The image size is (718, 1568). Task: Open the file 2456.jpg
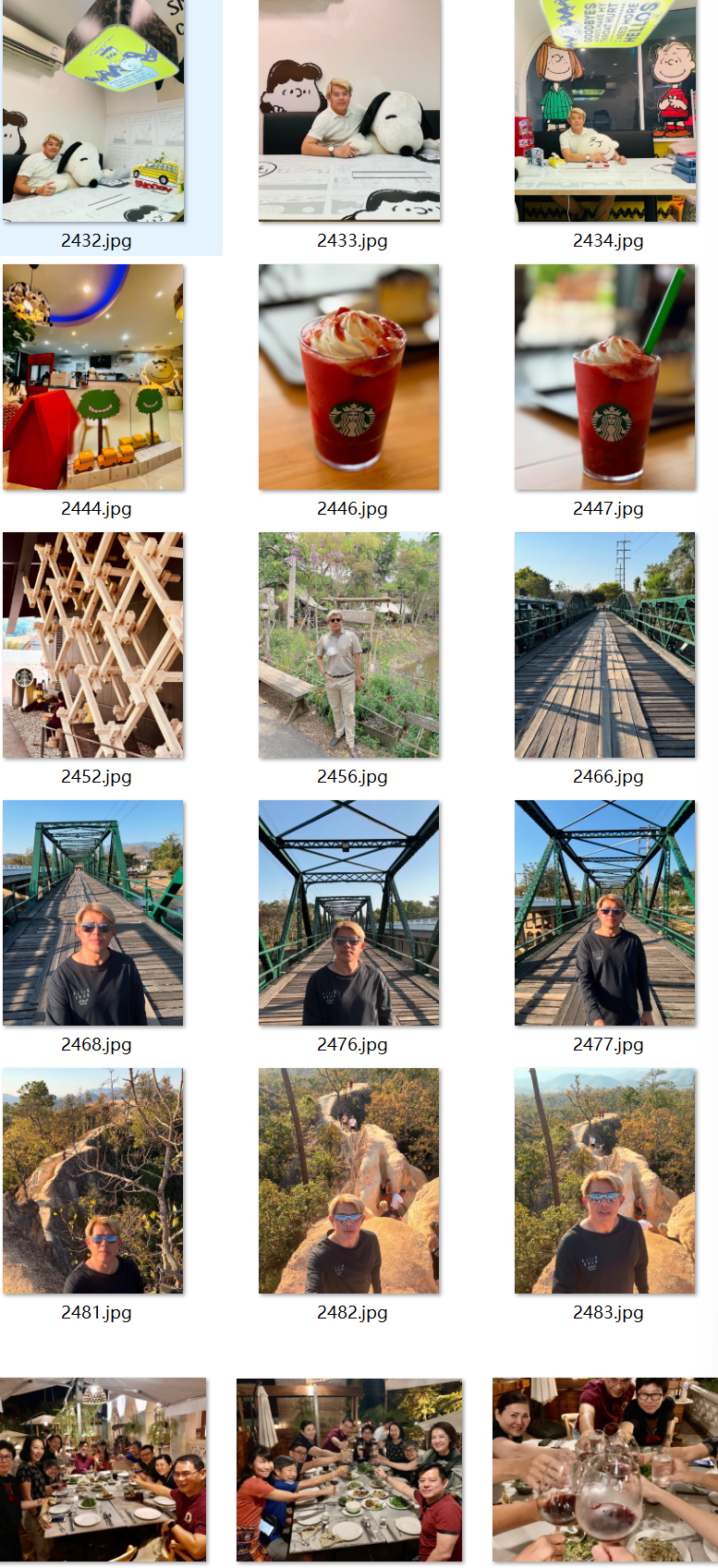click(x=349, y=645)
